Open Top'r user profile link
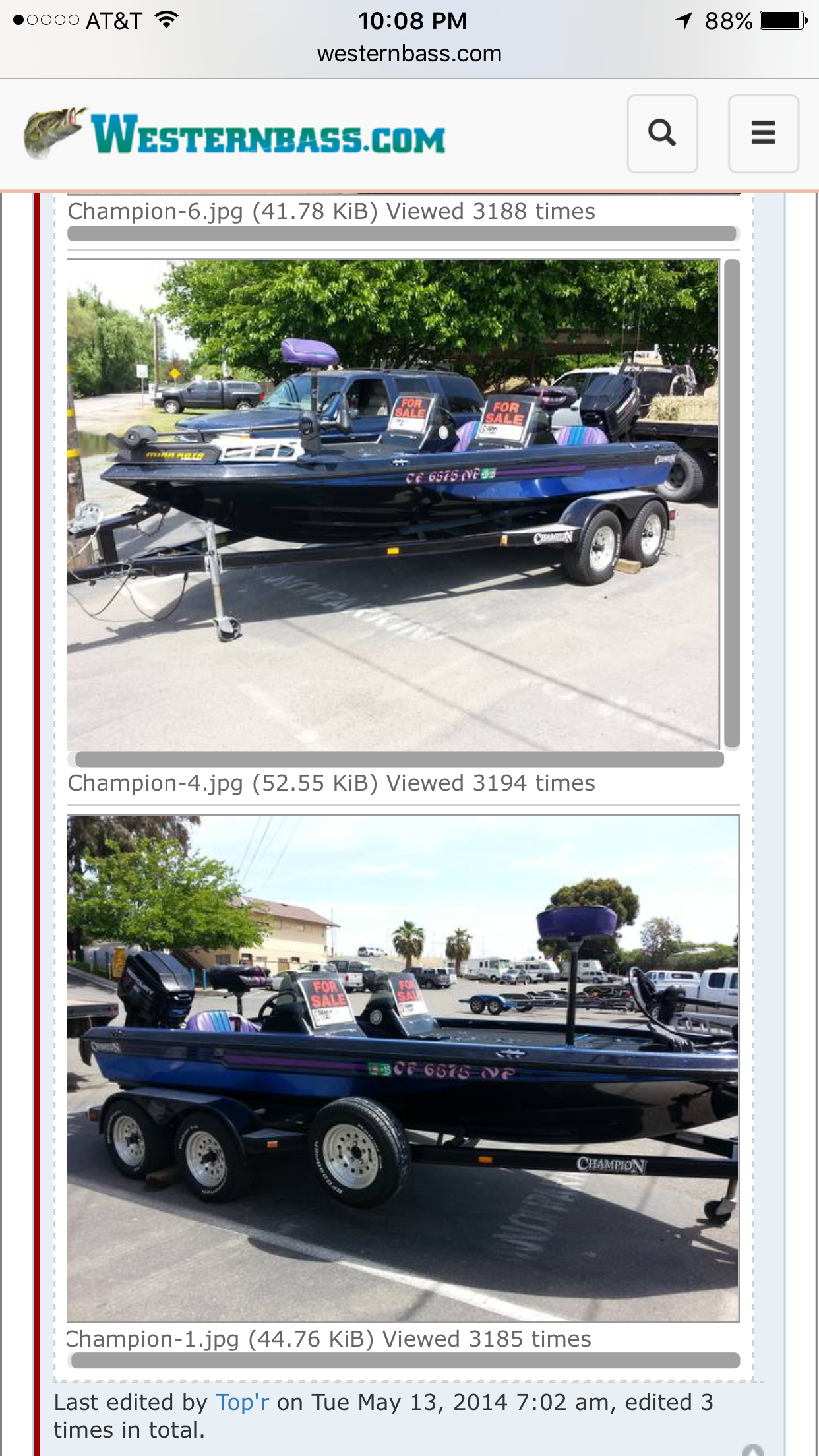Screen dimensions: 819x1456 tap(243, 1402)
